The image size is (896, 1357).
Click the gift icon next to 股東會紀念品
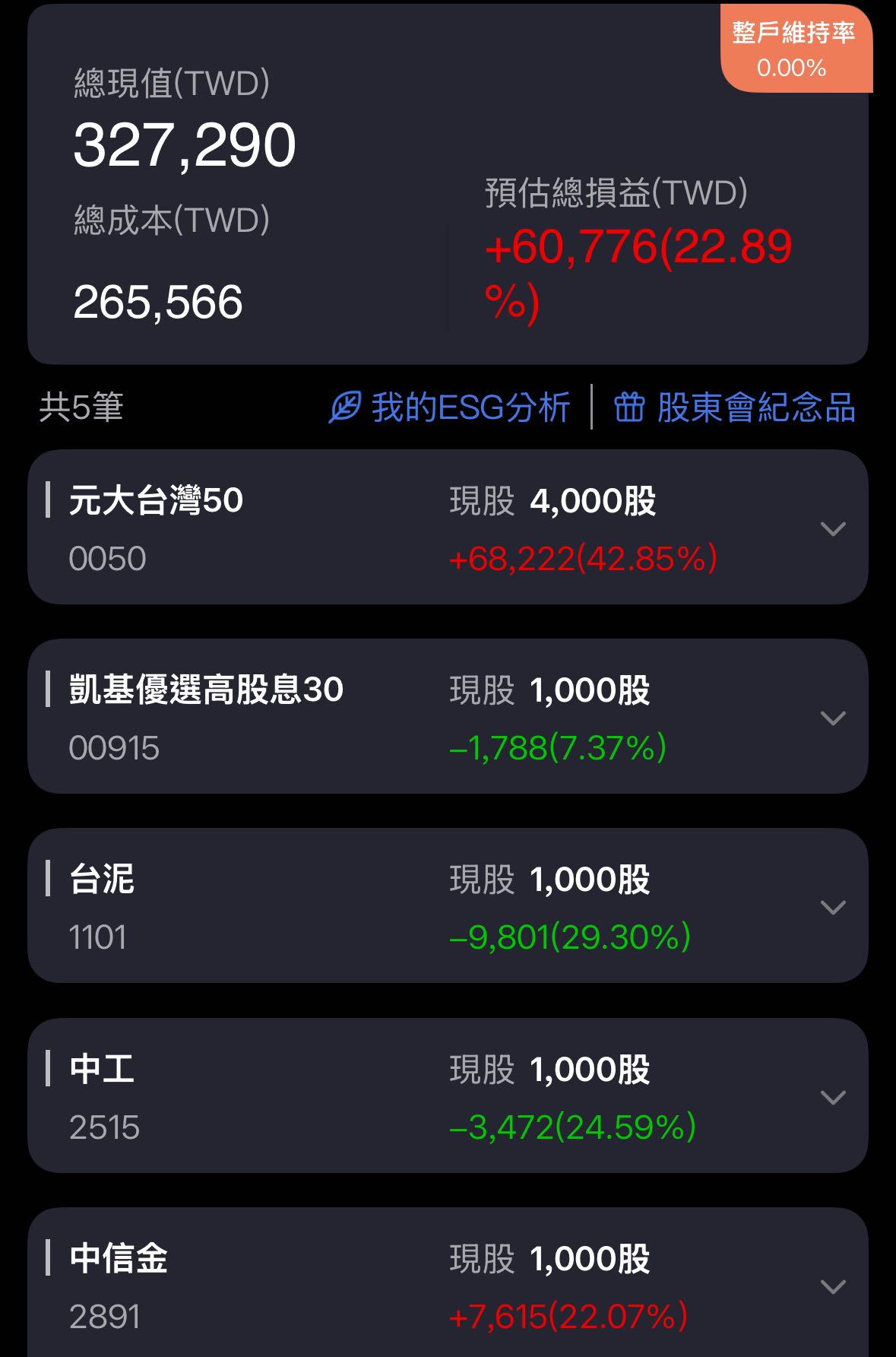629,407
